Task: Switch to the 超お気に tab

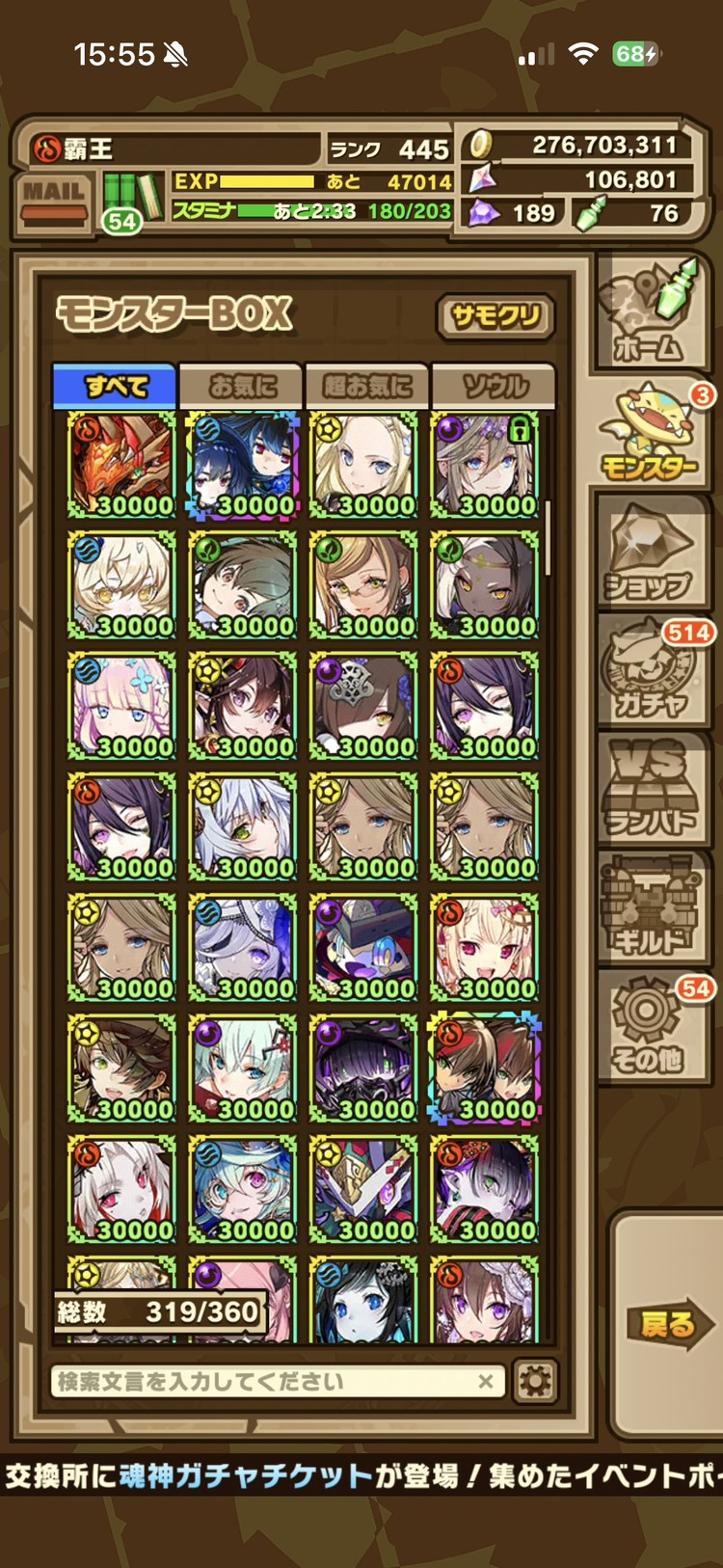Action: (x=367, y=387)
